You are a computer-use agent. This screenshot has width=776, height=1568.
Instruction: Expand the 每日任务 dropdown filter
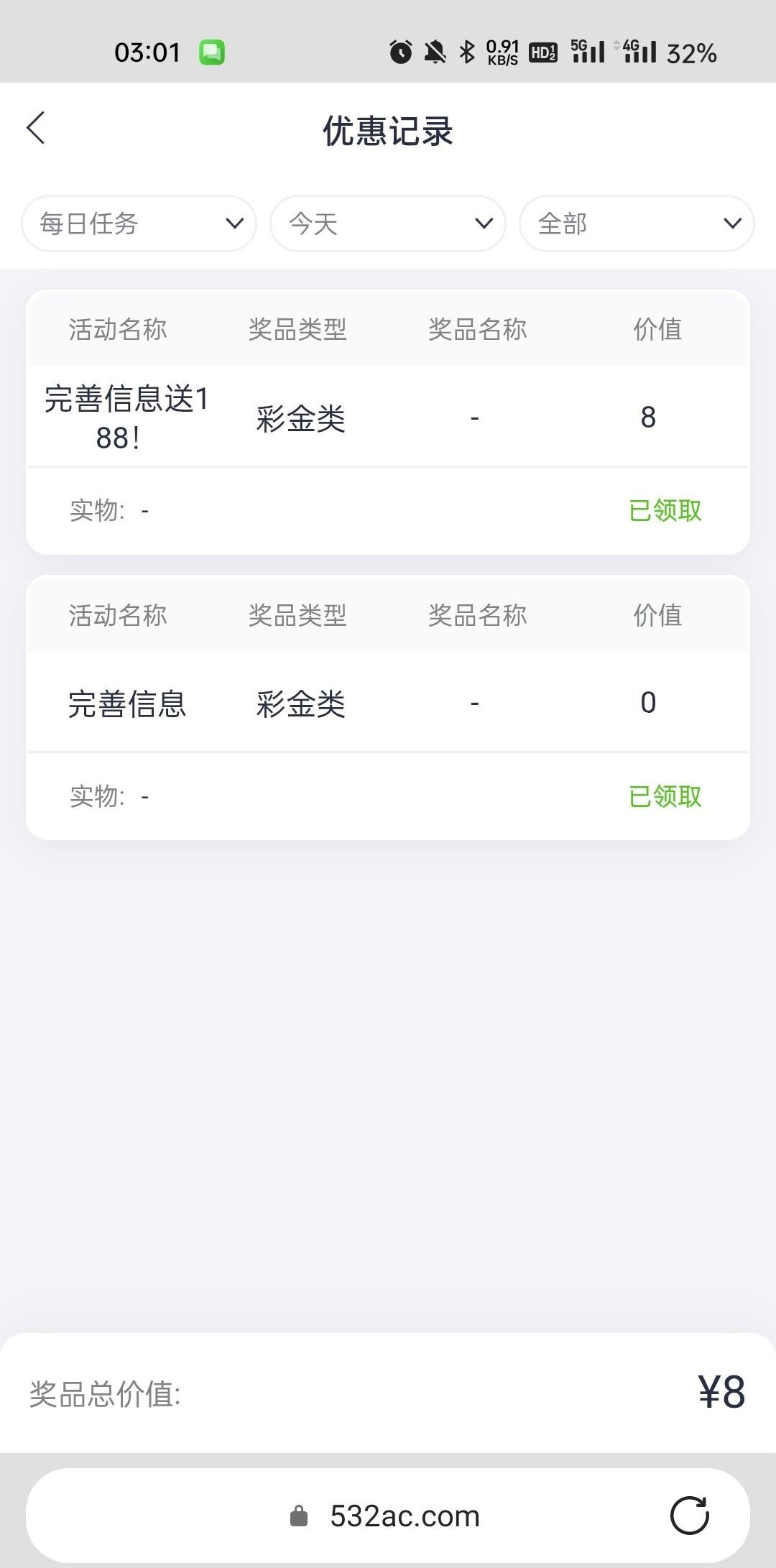(139, 223)
